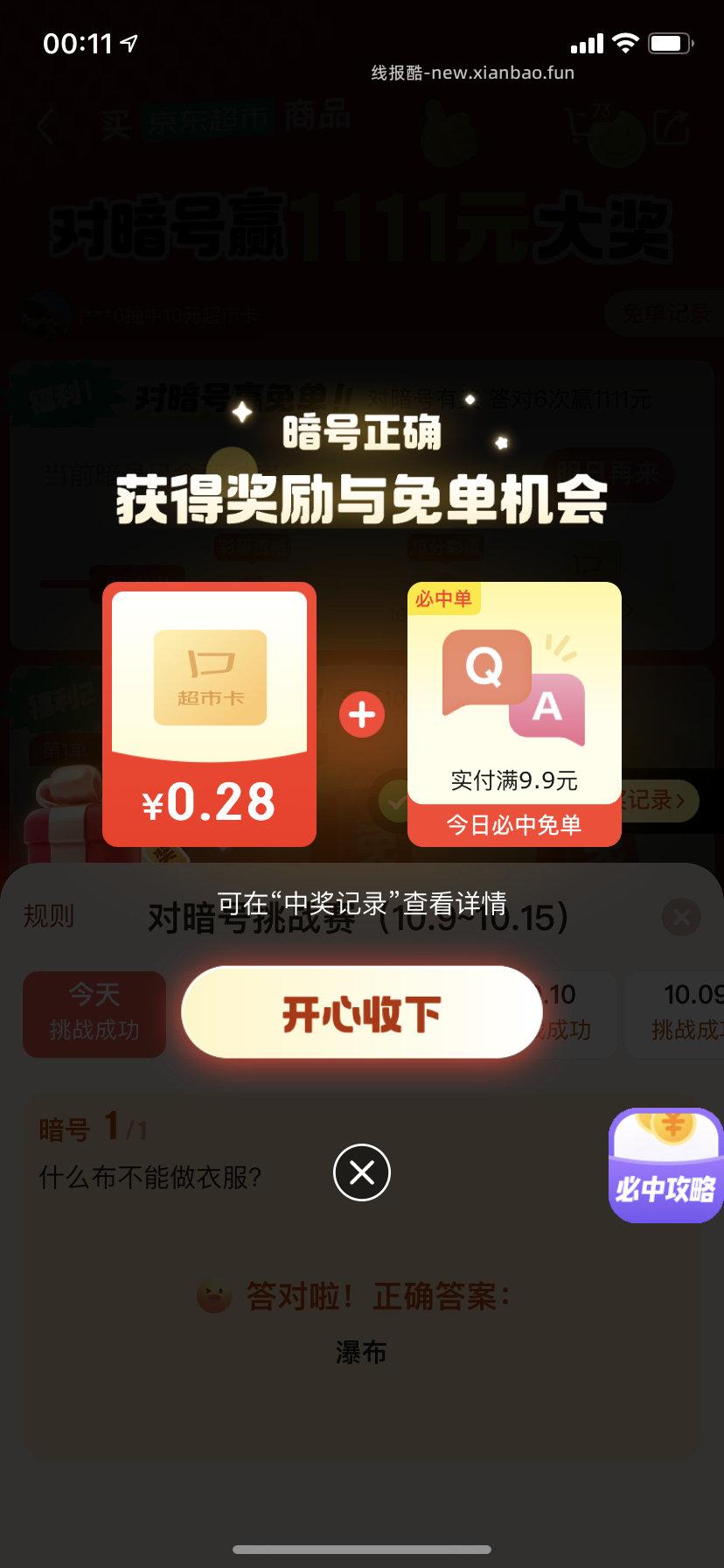Close the challenge panel with the small X
724x1568 pixels.
point(683,917)
